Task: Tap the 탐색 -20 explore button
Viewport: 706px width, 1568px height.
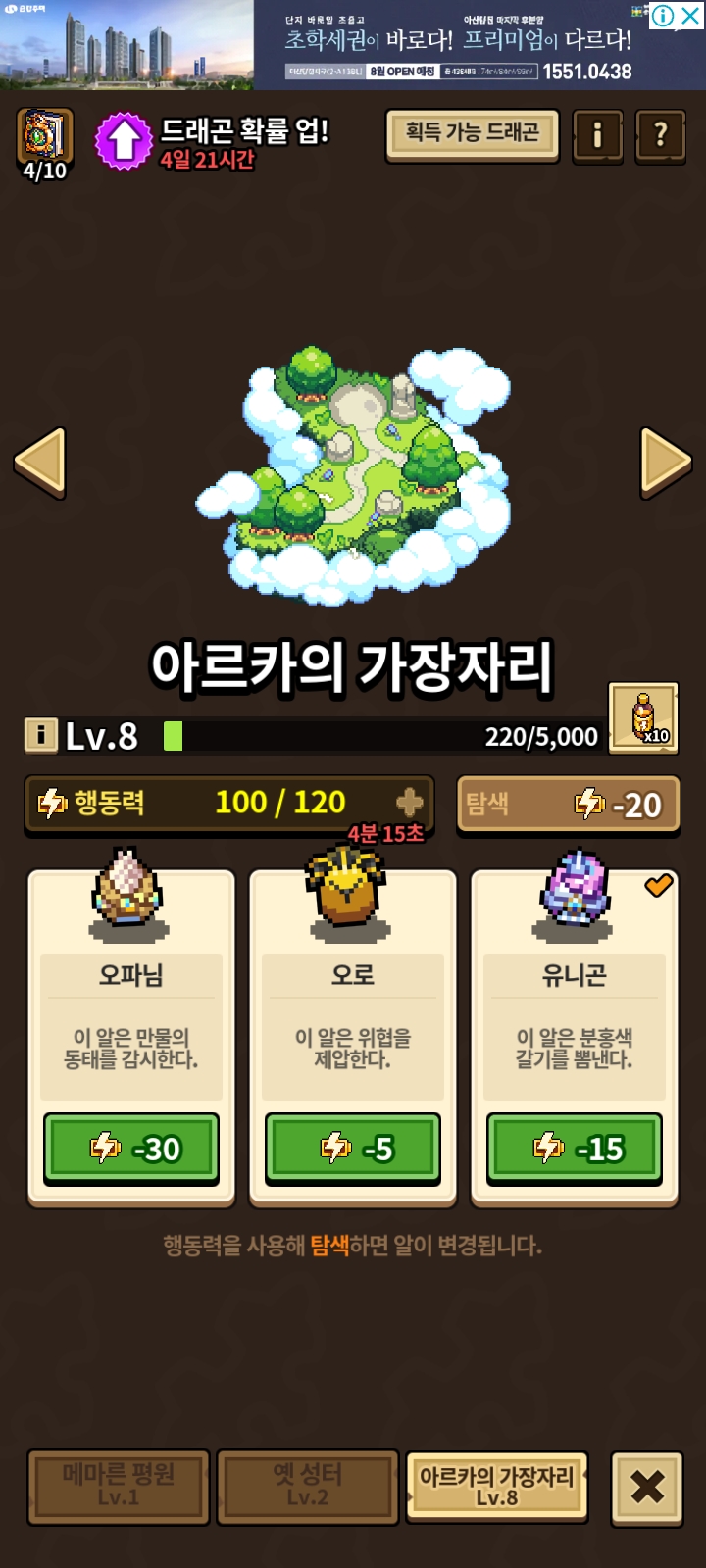Action: [569, 806]
